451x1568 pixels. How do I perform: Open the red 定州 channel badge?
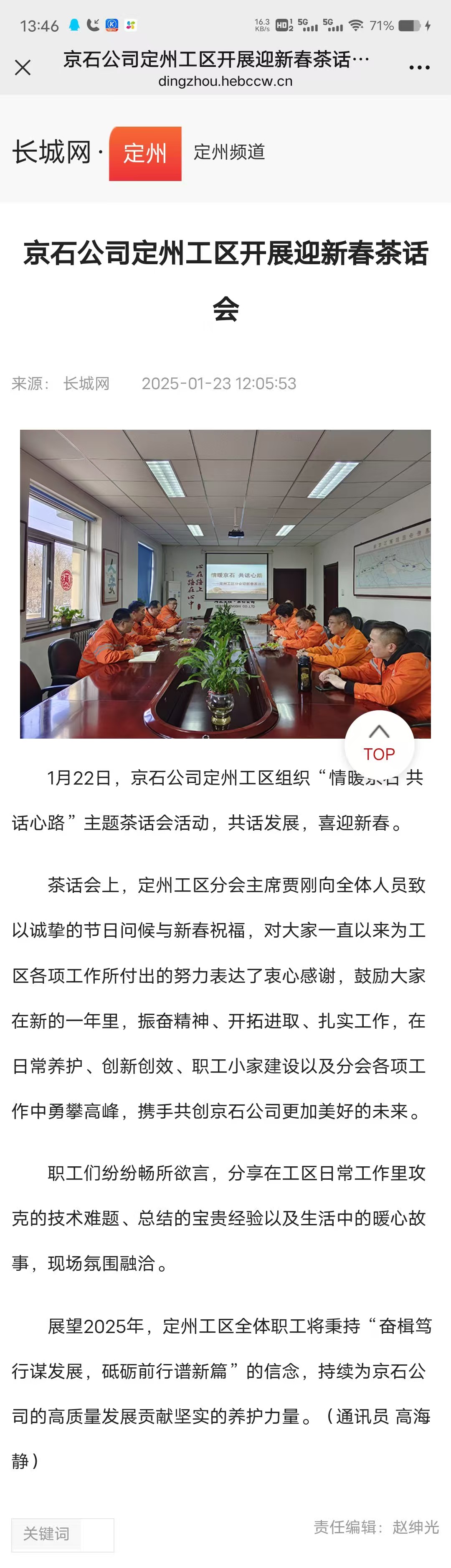(x=145, y=153)
